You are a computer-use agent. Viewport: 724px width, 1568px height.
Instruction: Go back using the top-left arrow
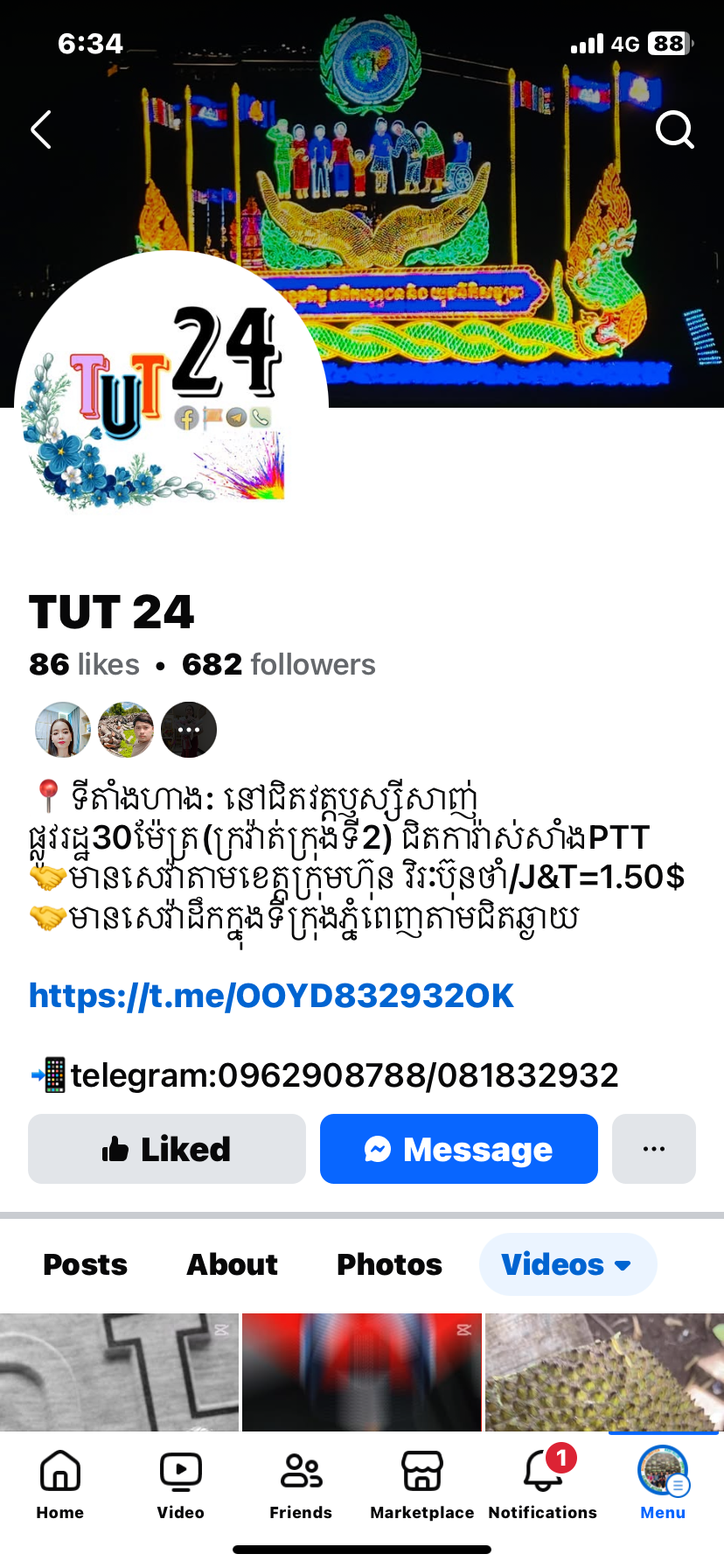(41, 129)
